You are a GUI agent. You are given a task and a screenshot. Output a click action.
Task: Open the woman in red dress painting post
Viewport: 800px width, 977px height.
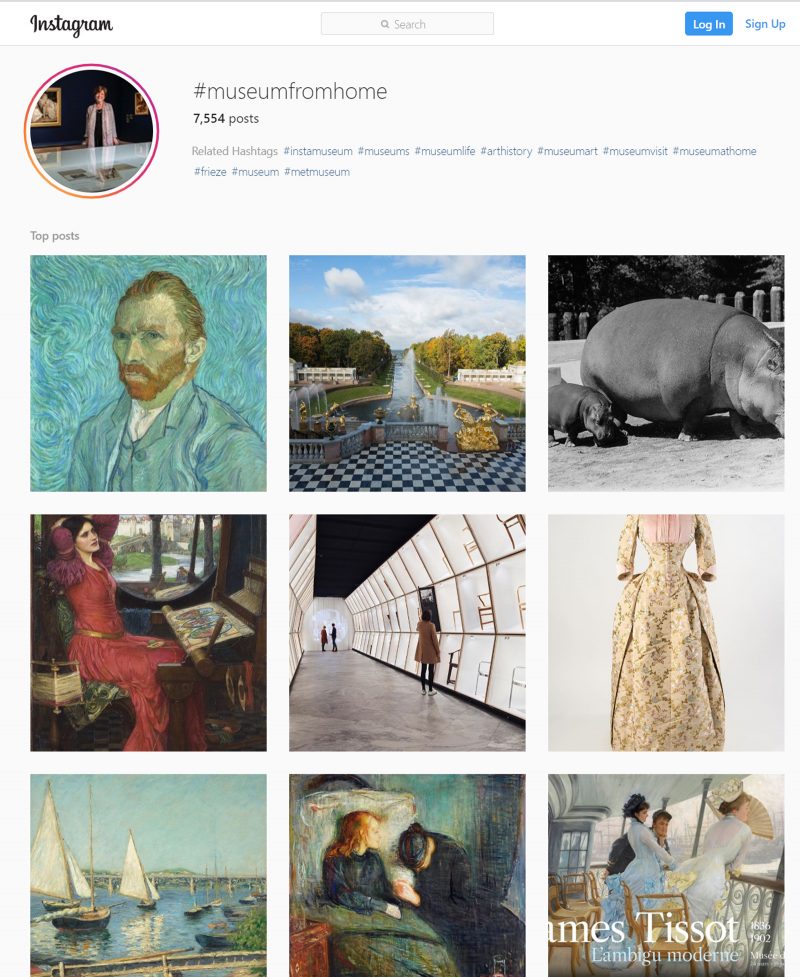click(x=148, y=632)
